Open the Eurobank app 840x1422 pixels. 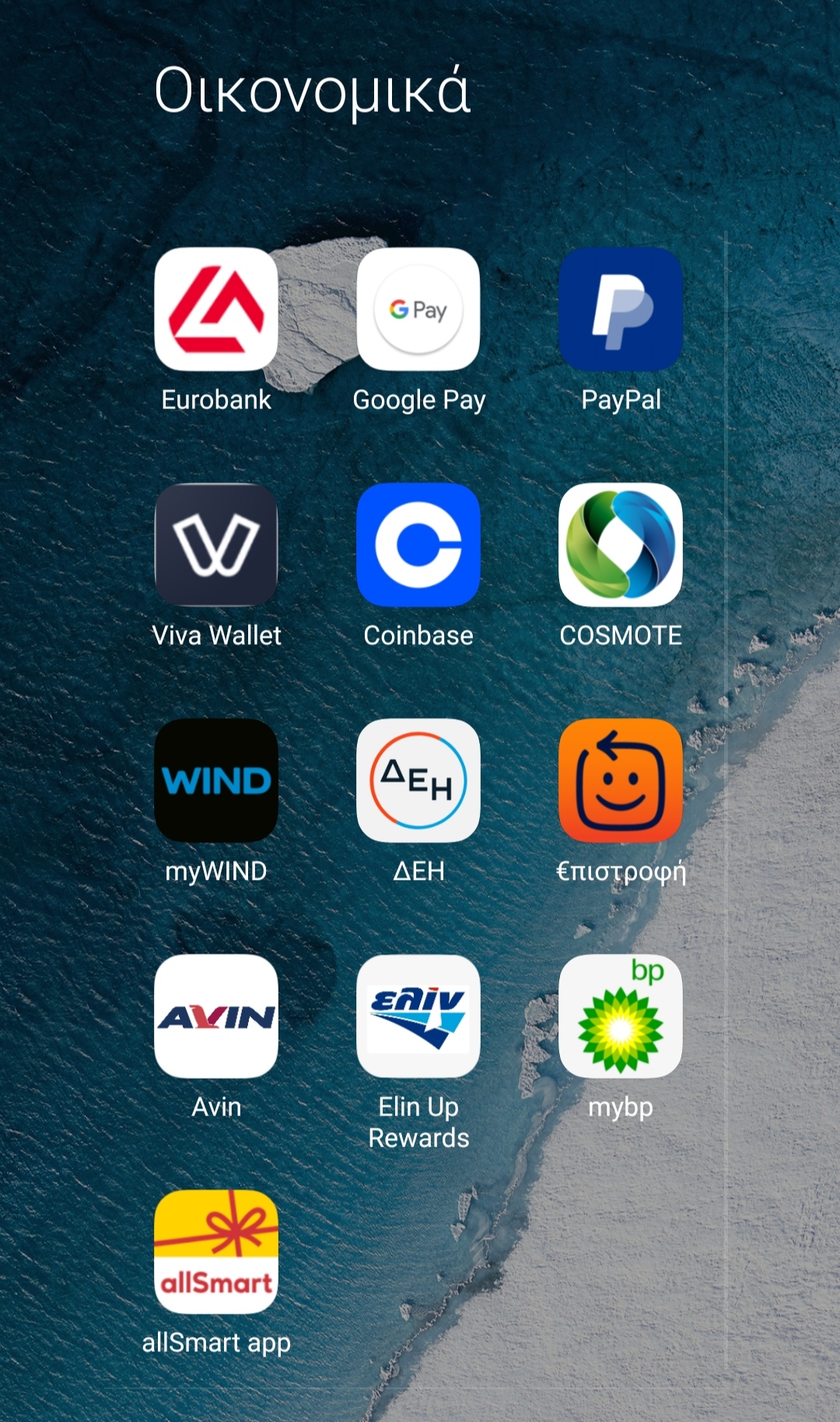[x=216, y=310]
